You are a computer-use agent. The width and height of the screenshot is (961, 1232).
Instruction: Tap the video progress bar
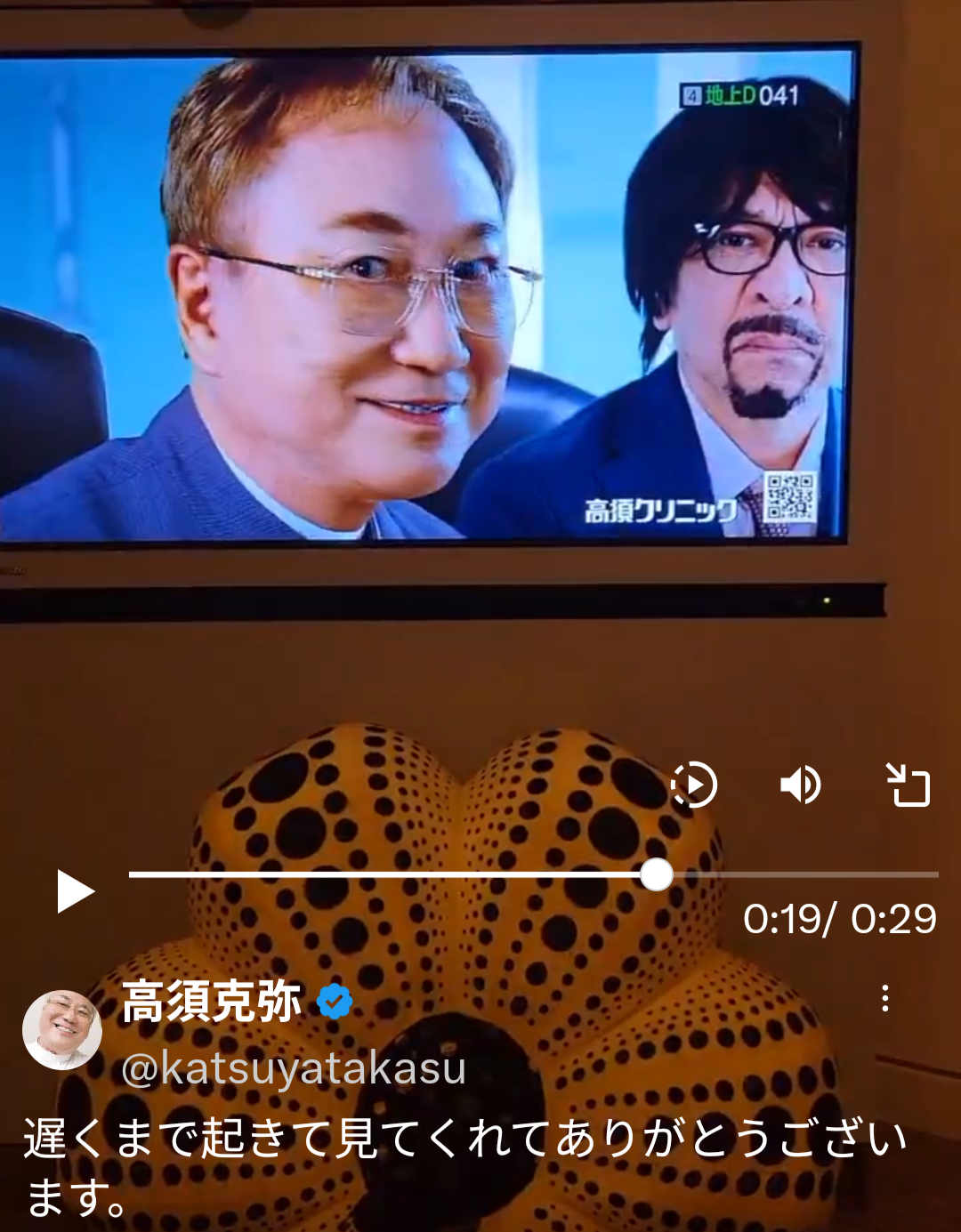534,874
